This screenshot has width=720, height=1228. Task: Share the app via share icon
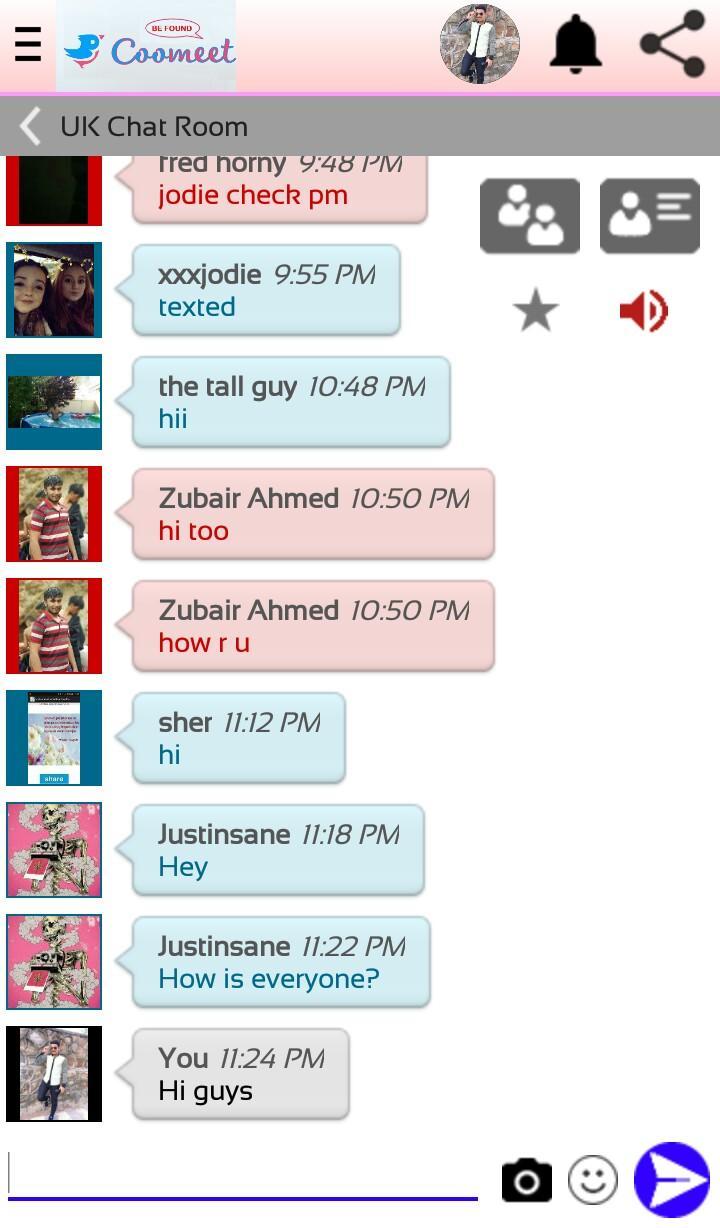672,45
